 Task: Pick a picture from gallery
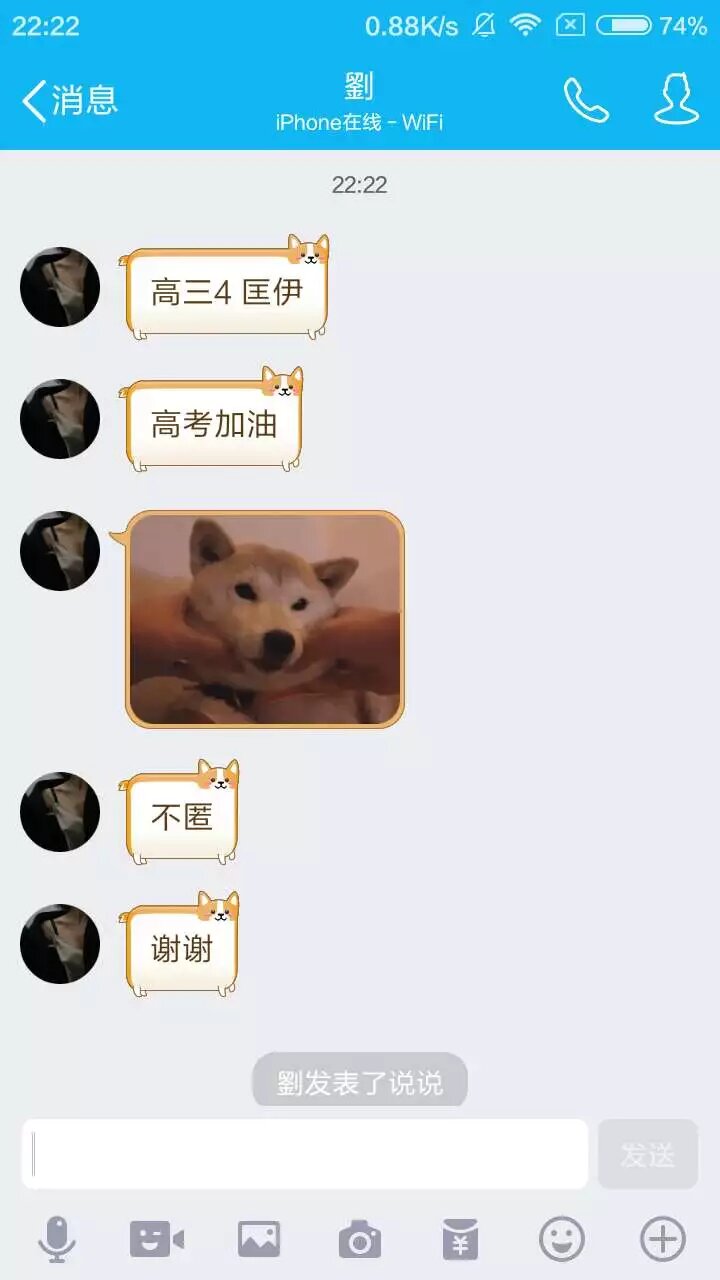click(259, 1240)
